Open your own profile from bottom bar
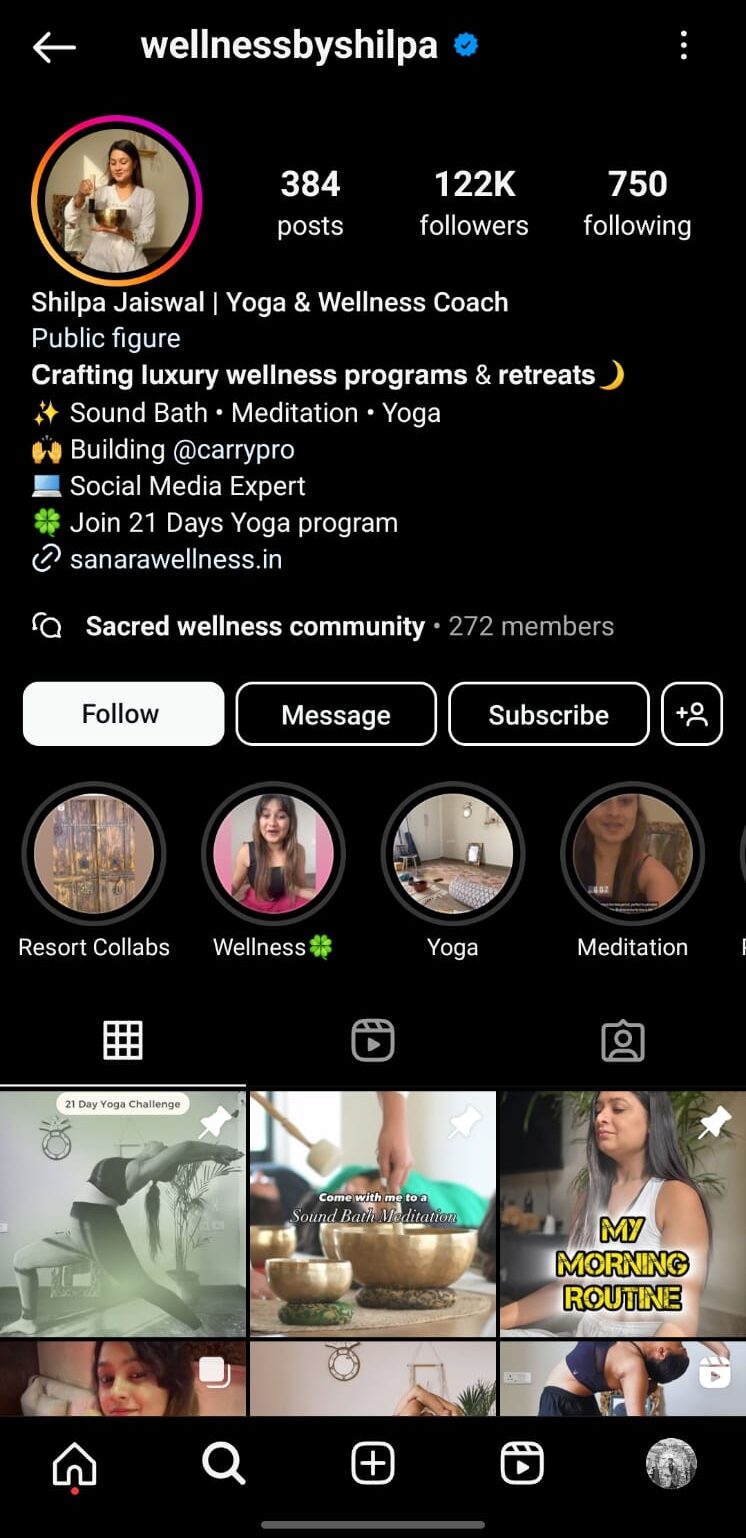Screen dimensions: 746x1538 point(670,1464)
